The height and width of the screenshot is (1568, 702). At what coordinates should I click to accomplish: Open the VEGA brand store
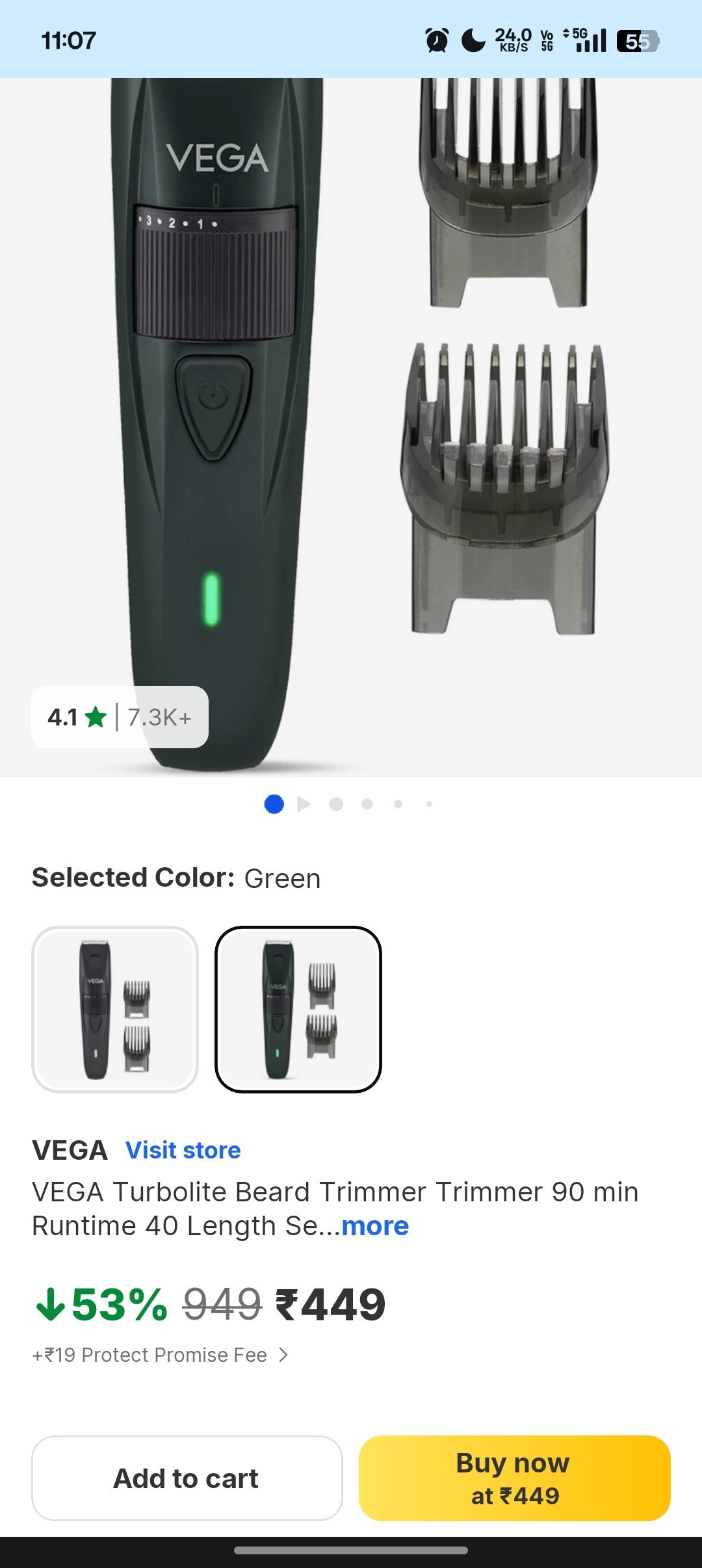point(184,1150)
